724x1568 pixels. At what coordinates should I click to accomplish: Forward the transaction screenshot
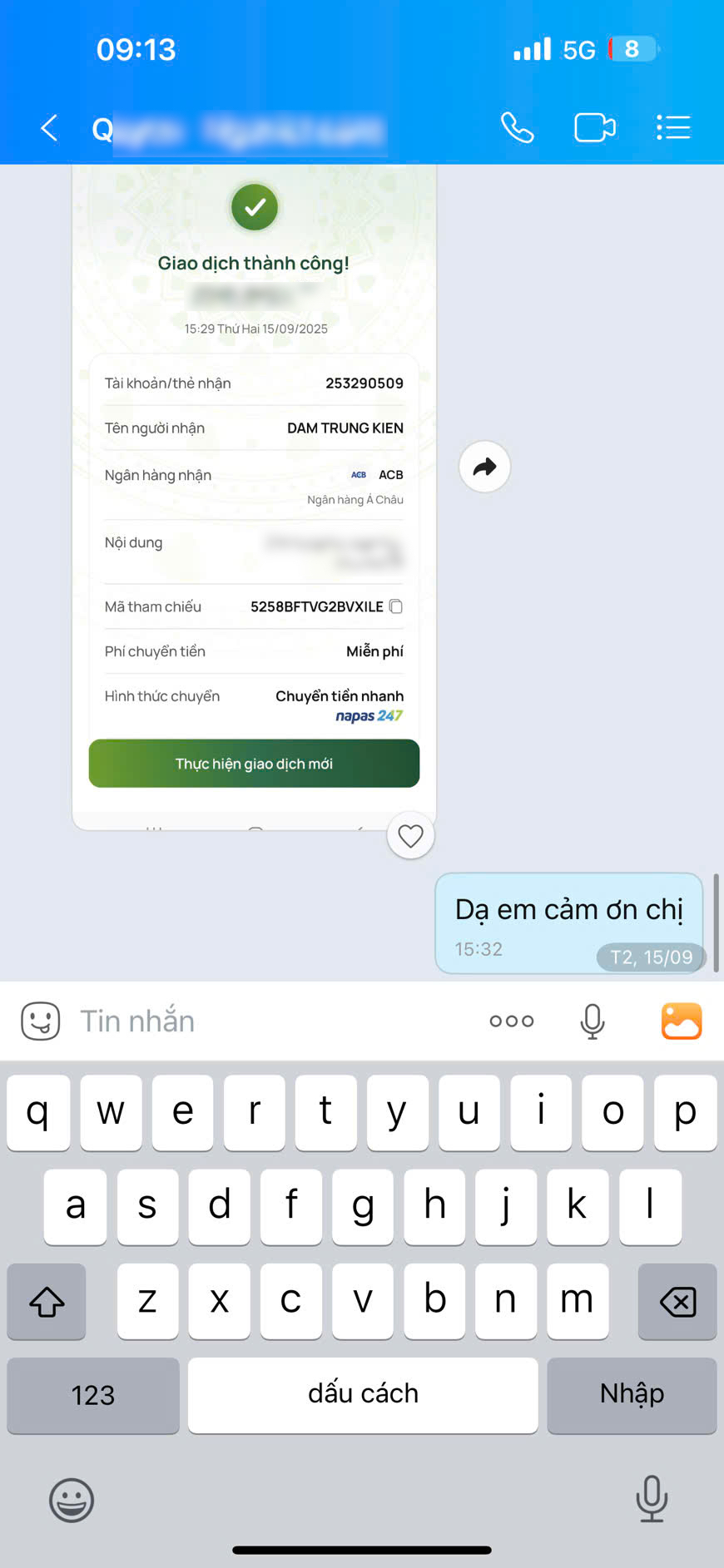pos(484,467)
